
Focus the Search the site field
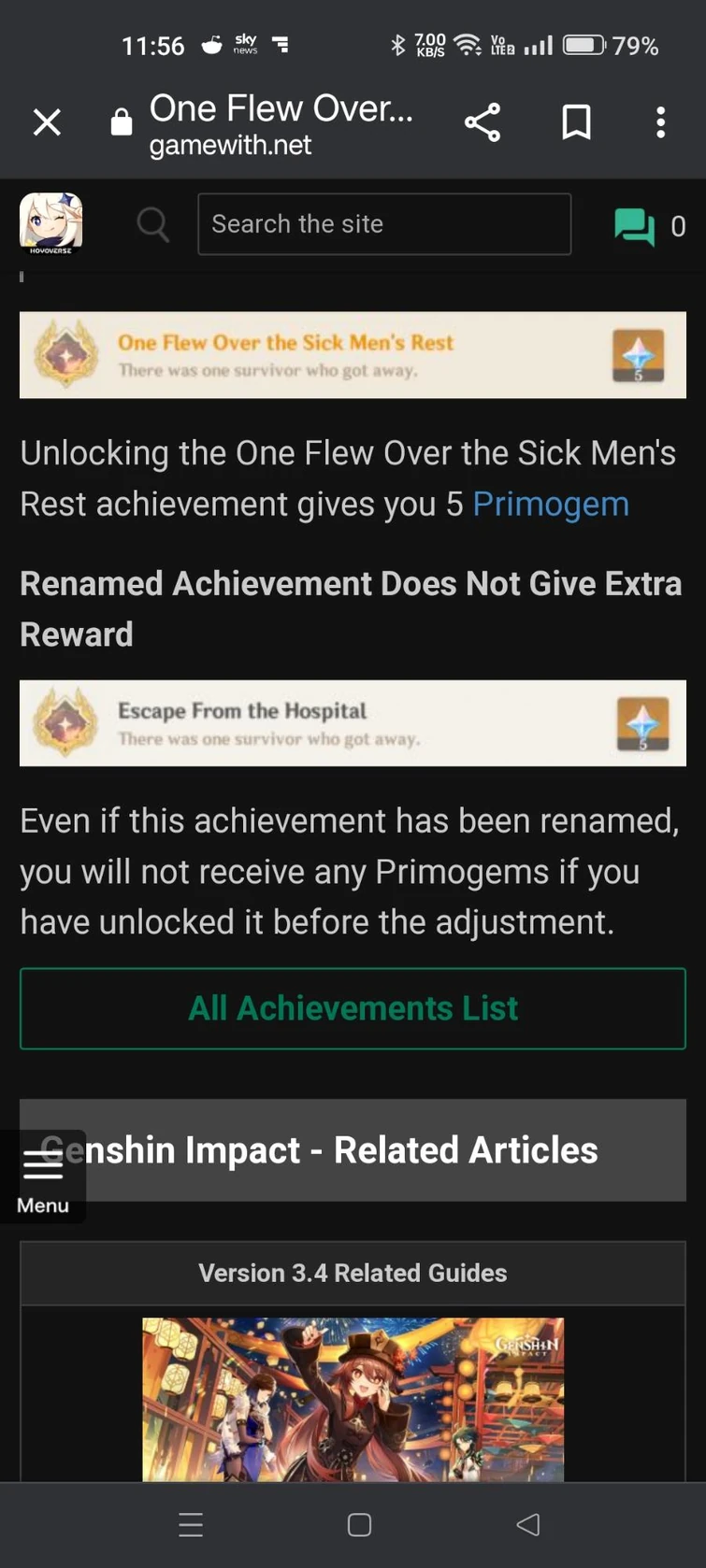pos(384,224)
